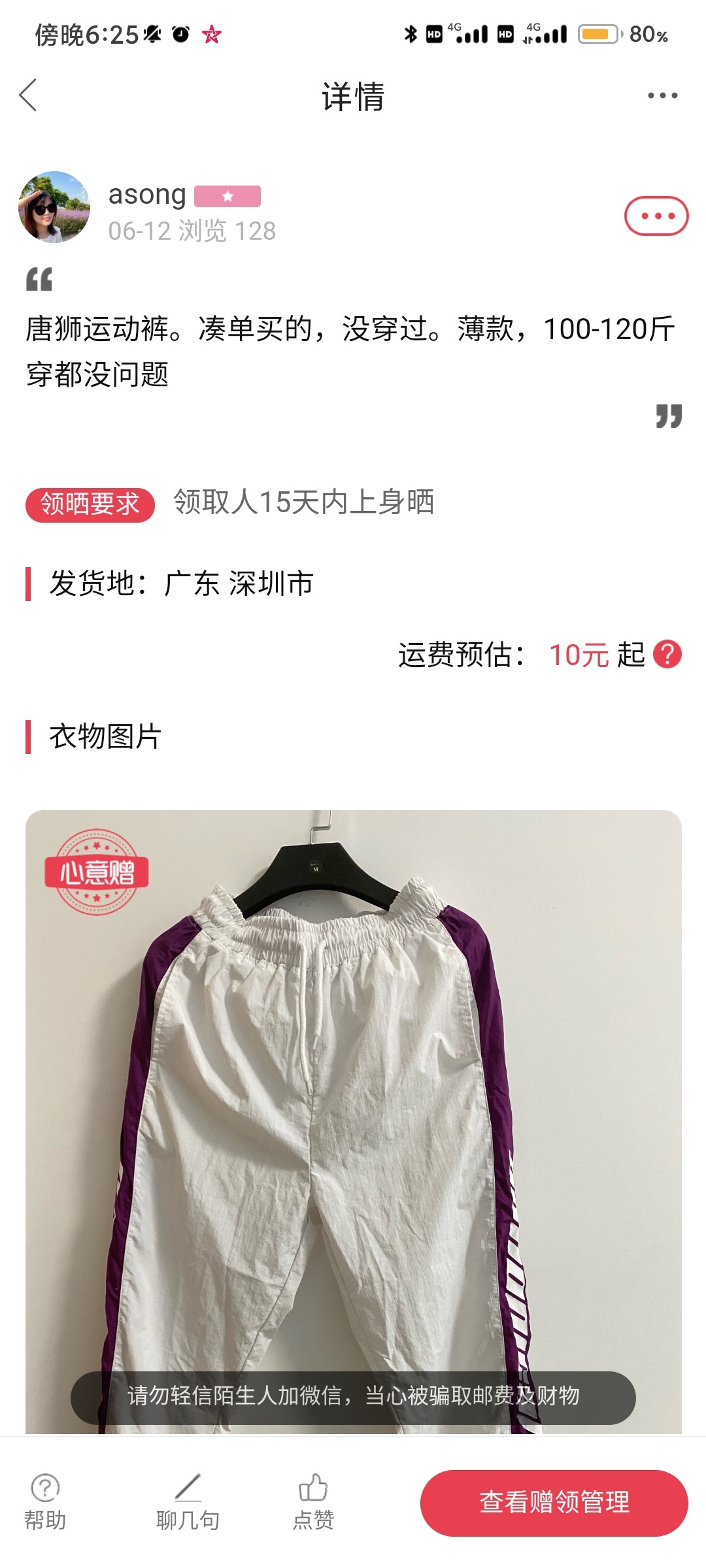Screen dimensions: 706x1568
Task: Tap the red-outlined more options button
Action: point(656,216)
